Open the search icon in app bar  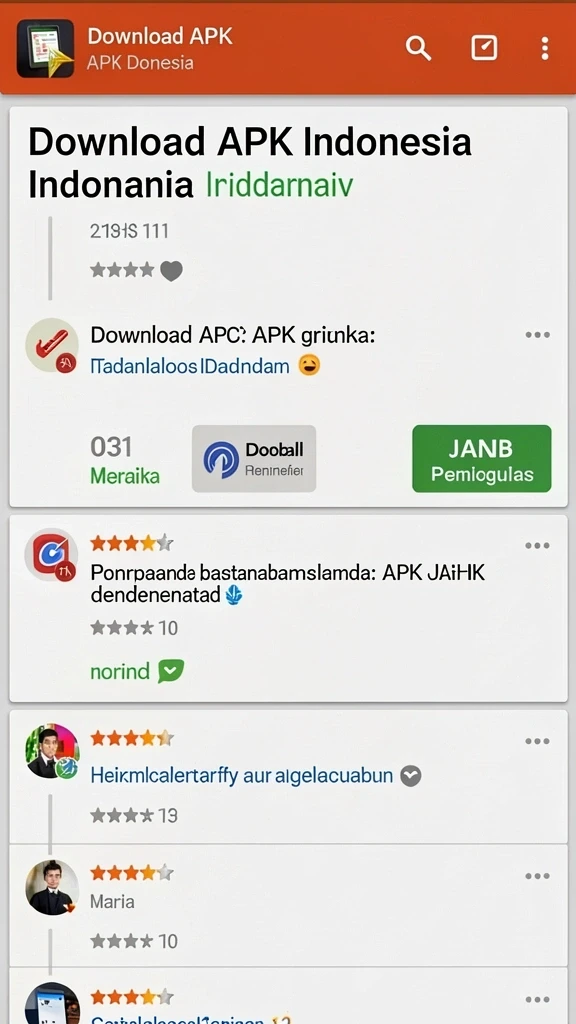pyautogui.click(x=418, y=48)
